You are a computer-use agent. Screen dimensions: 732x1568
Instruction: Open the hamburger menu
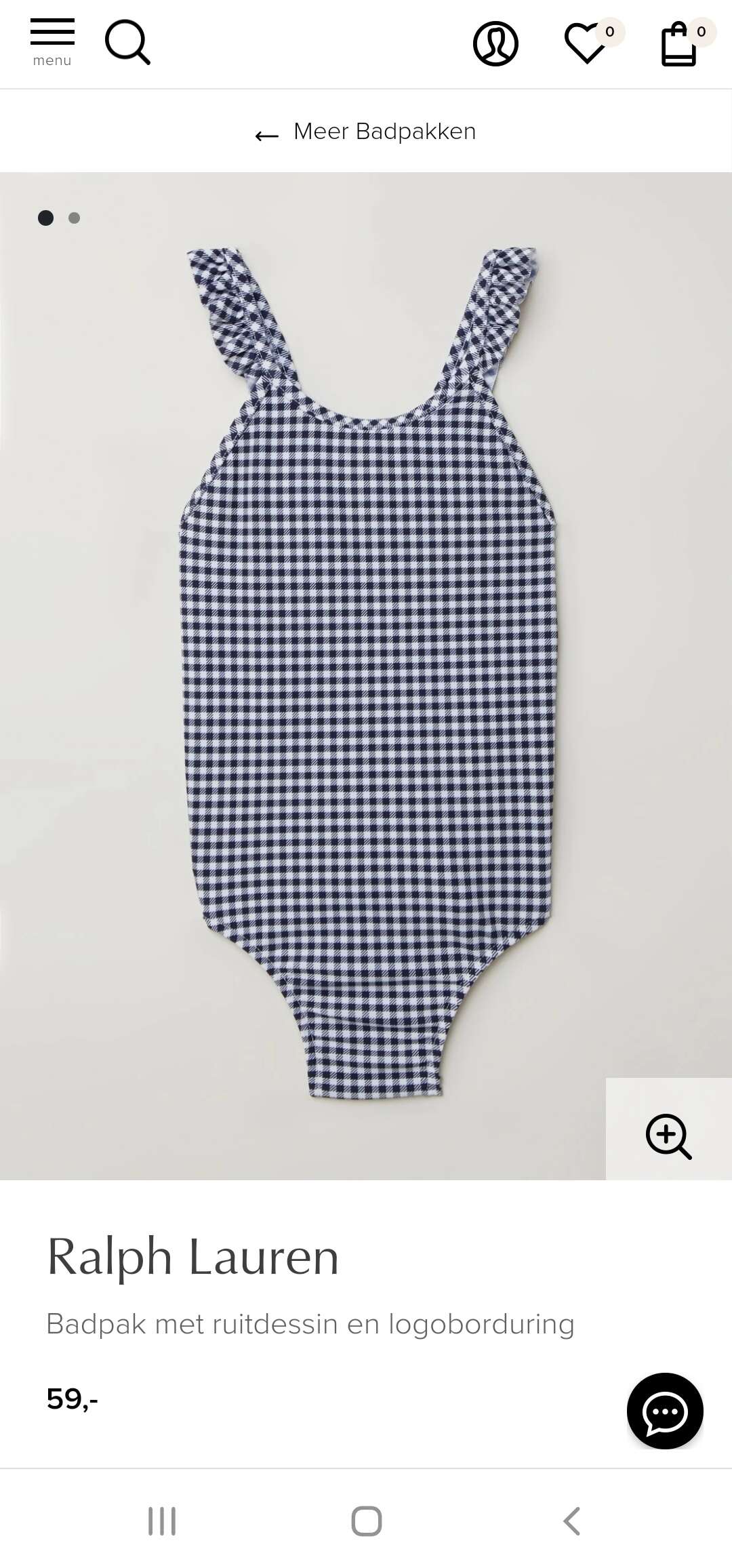[52, 43]
